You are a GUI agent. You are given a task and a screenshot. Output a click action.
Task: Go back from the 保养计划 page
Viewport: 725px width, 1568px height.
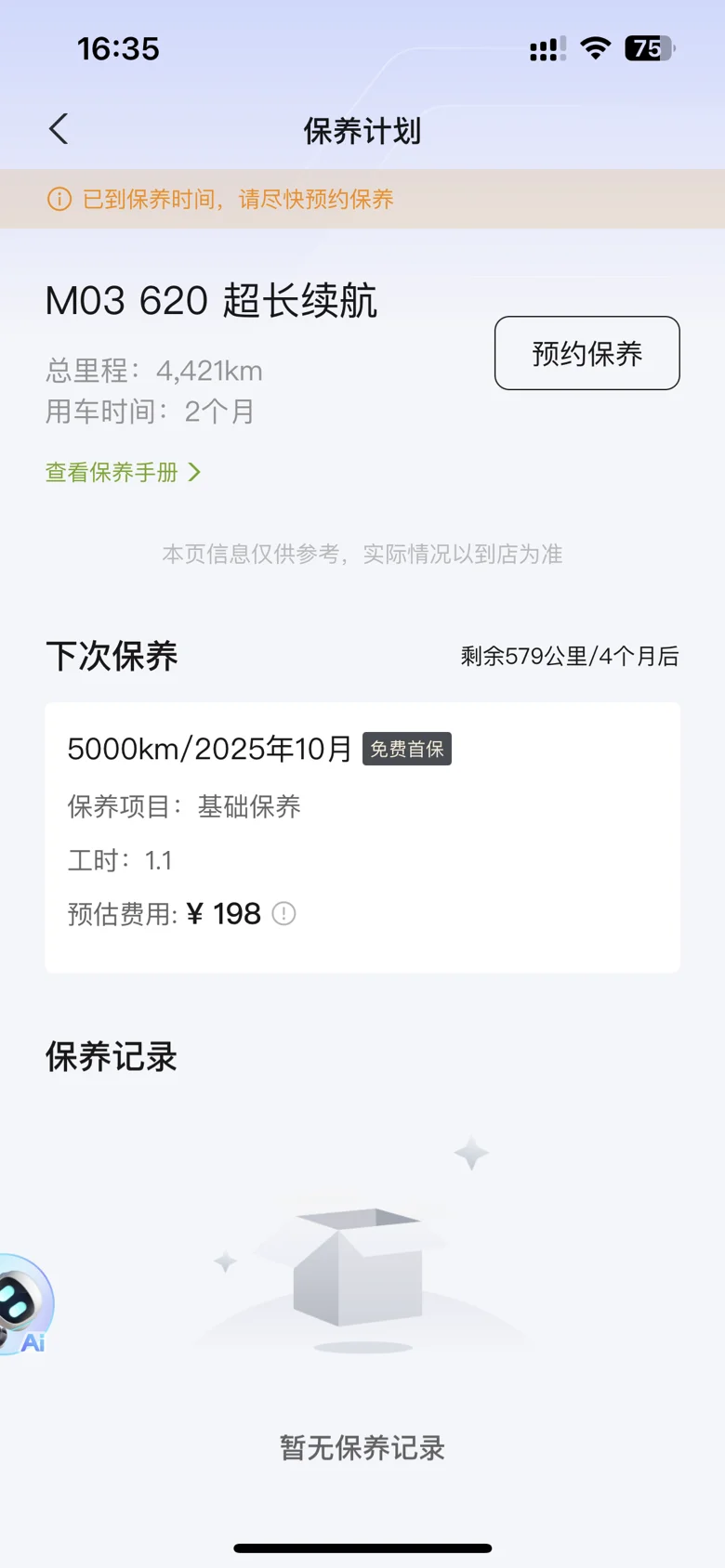pyautogui.click(x=59, y=129)
